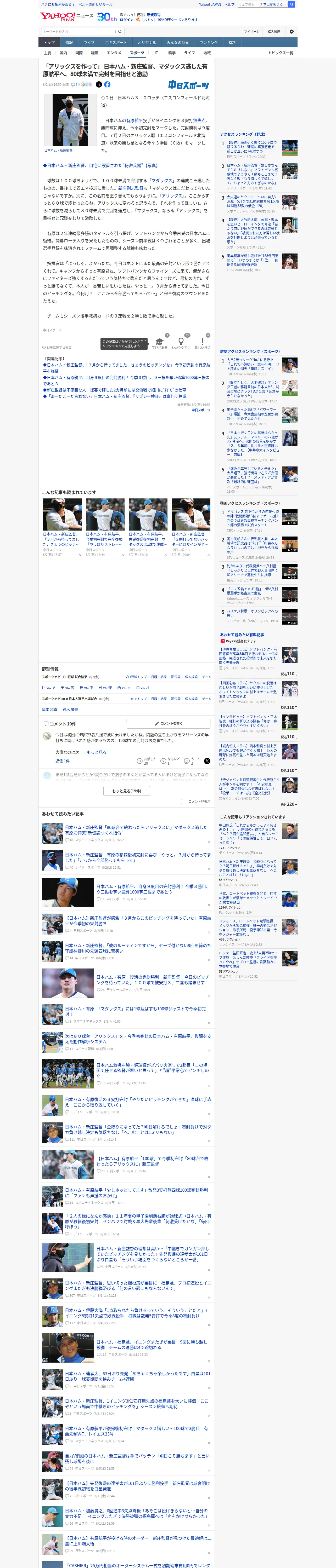Check the コメント非表示 checkbox
The width and height of the screenshot is (336, 1568).
pyautogui.click(x=183, y=802)
